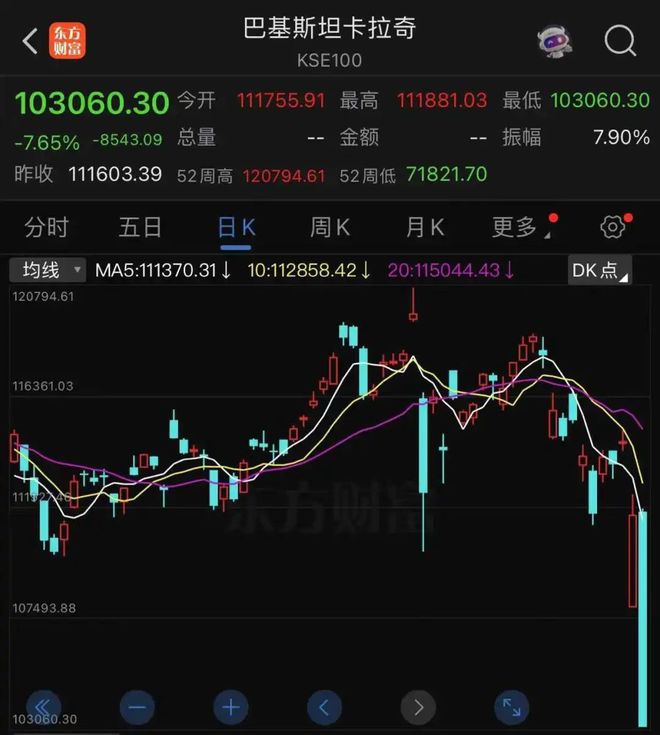Screen dimensions: 660x735
Task: Switch to the 周K chart tab
Action: [330, 227]
